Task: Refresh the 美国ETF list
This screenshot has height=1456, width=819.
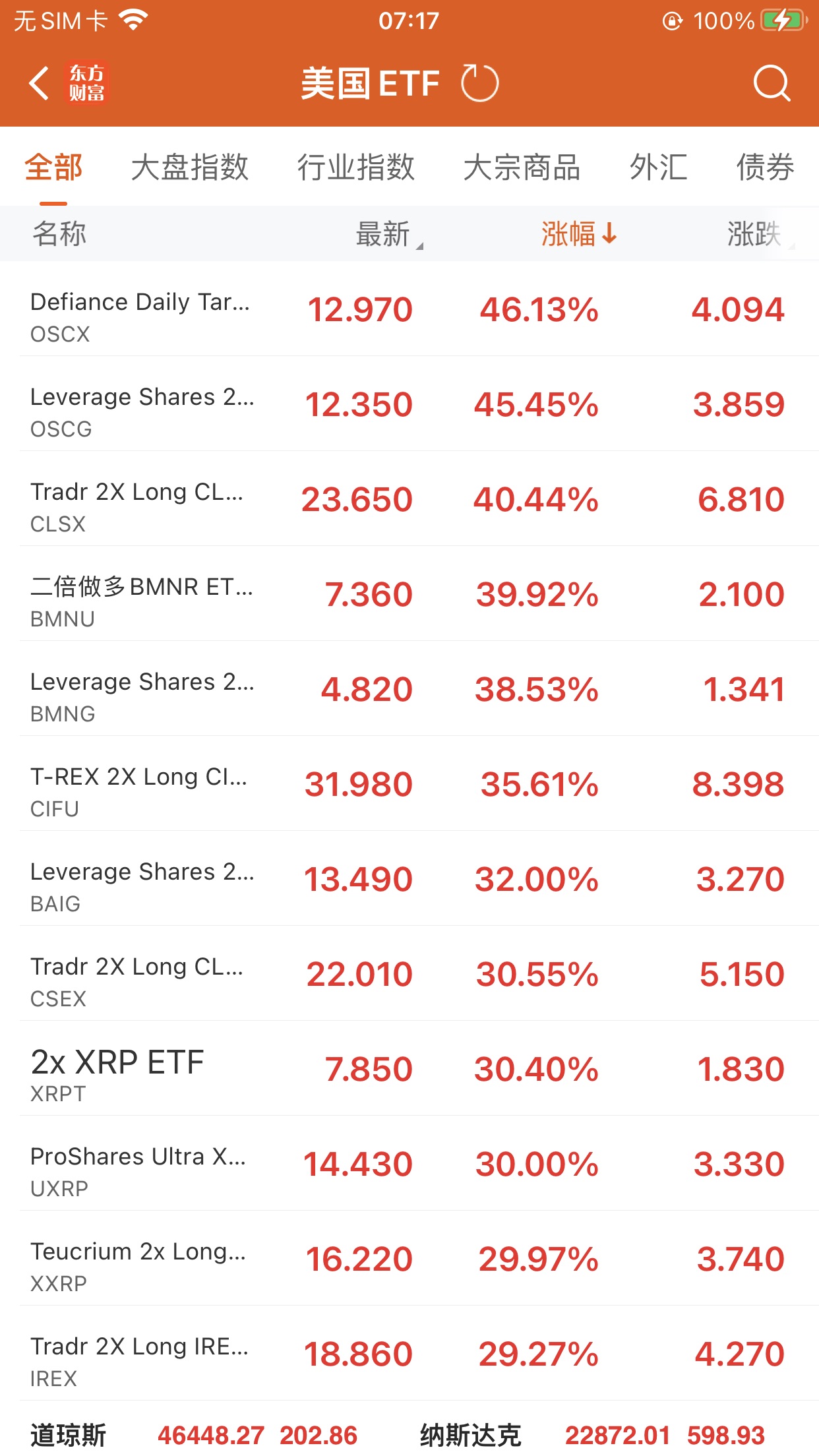Action: tap(479, 84)
